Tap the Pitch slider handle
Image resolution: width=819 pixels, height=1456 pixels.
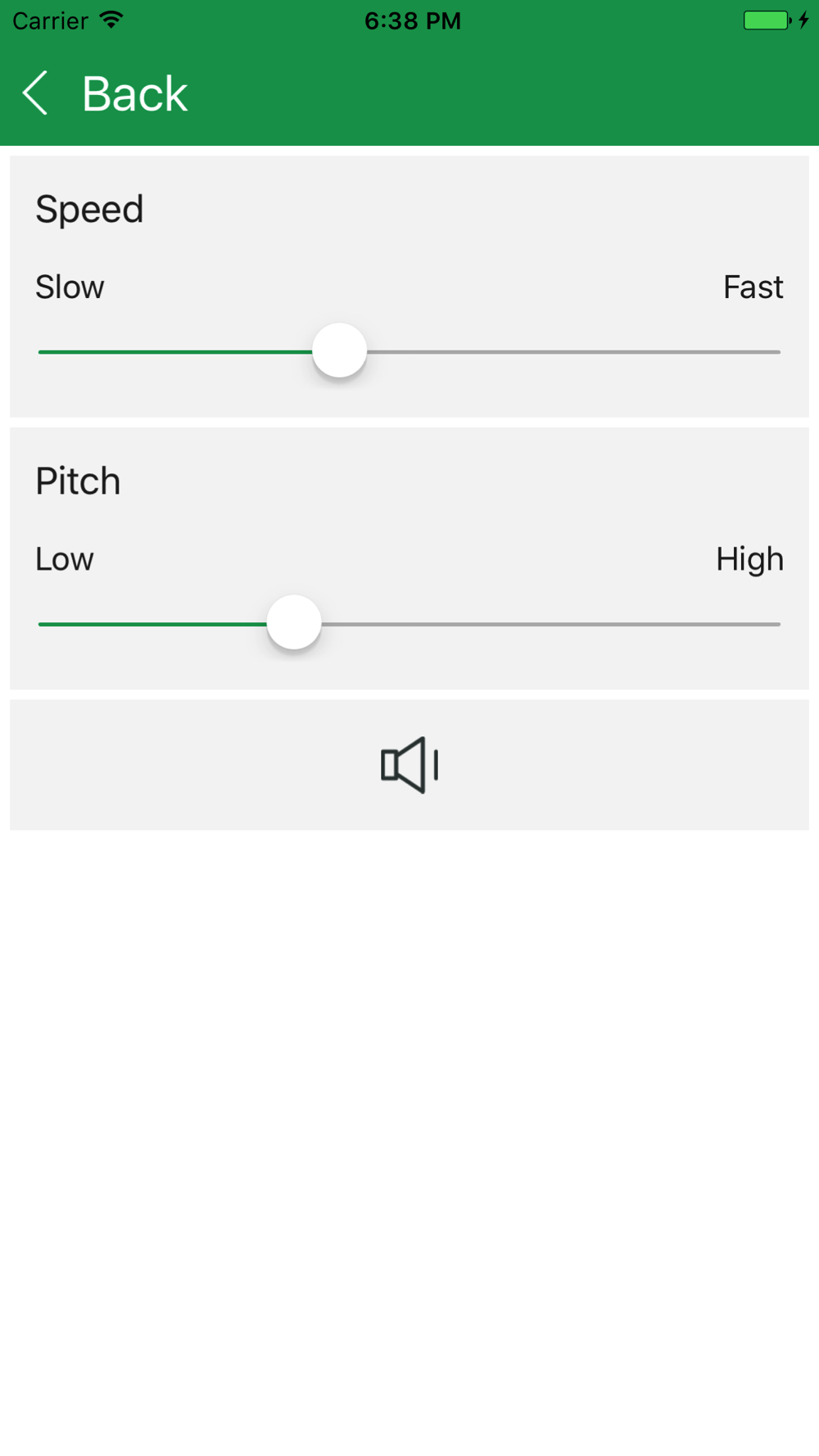(294, 622)
